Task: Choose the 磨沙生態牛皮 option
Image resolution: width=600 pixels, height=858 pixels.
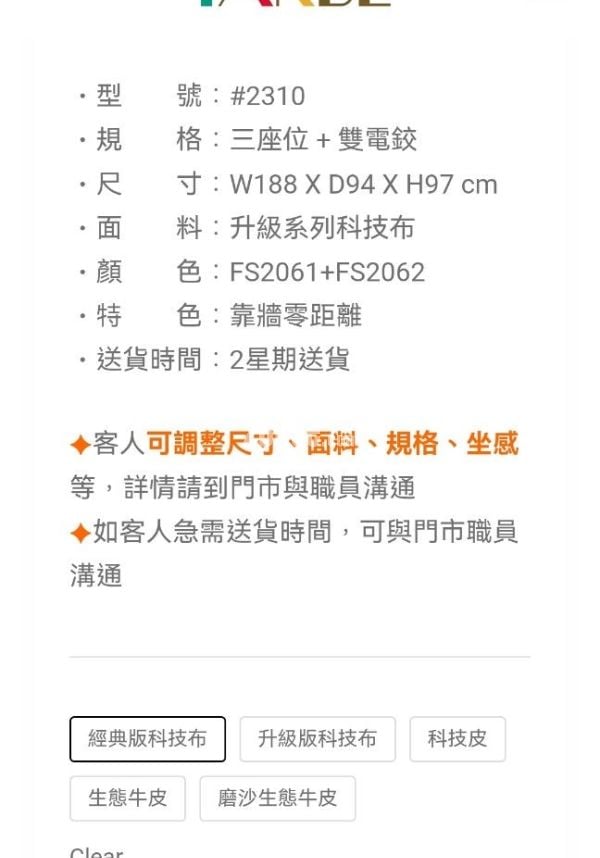Action: click(277, 798)
